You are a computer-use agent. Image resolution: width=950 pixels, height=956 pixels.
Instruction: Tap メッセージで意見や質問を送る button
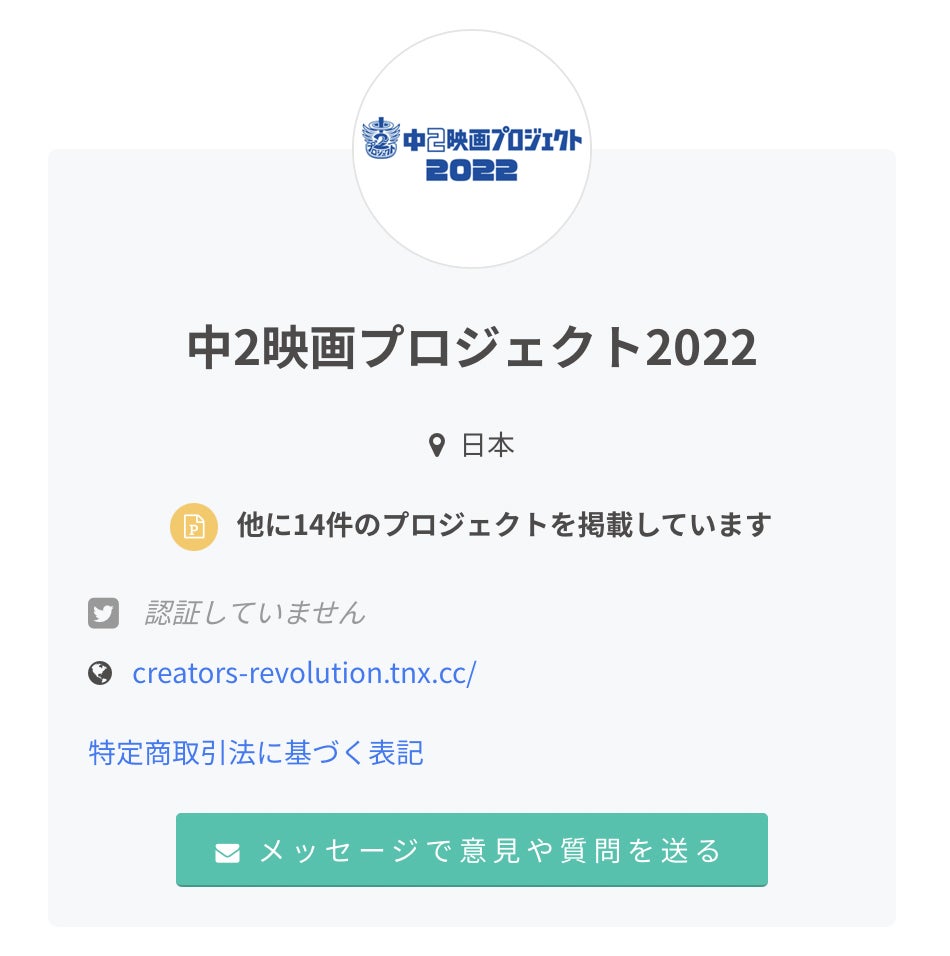pyautogui.click(x=471, y=850)
